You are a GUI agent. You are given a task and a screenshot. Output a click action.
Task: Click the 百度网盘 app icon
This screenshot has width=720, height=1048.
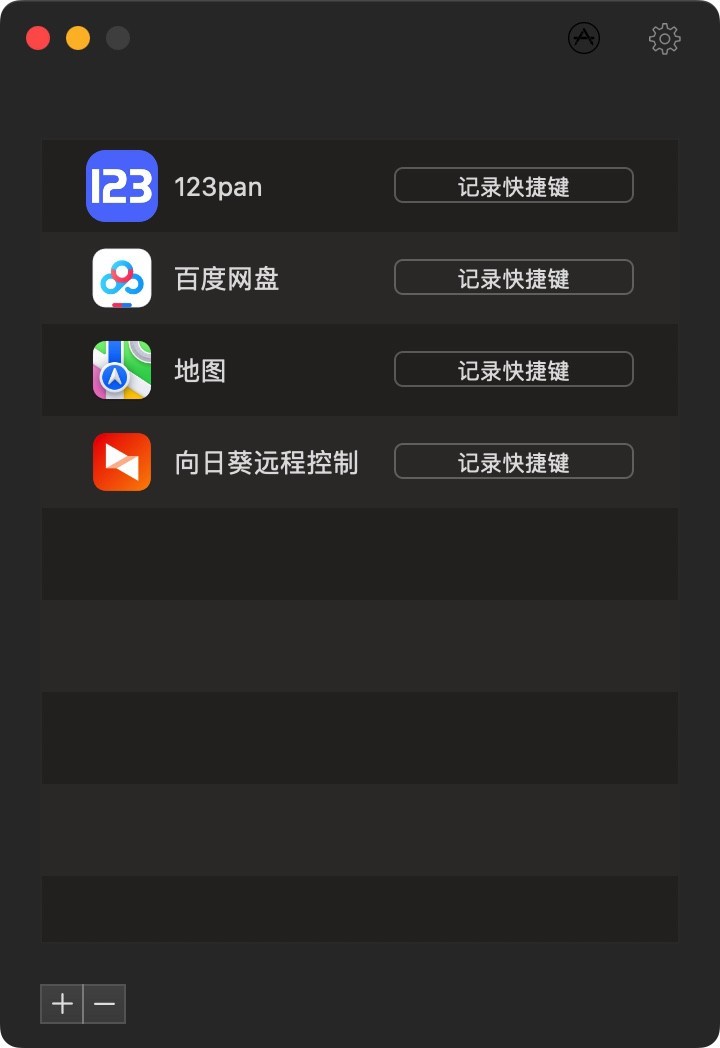[x=121, y=278]
